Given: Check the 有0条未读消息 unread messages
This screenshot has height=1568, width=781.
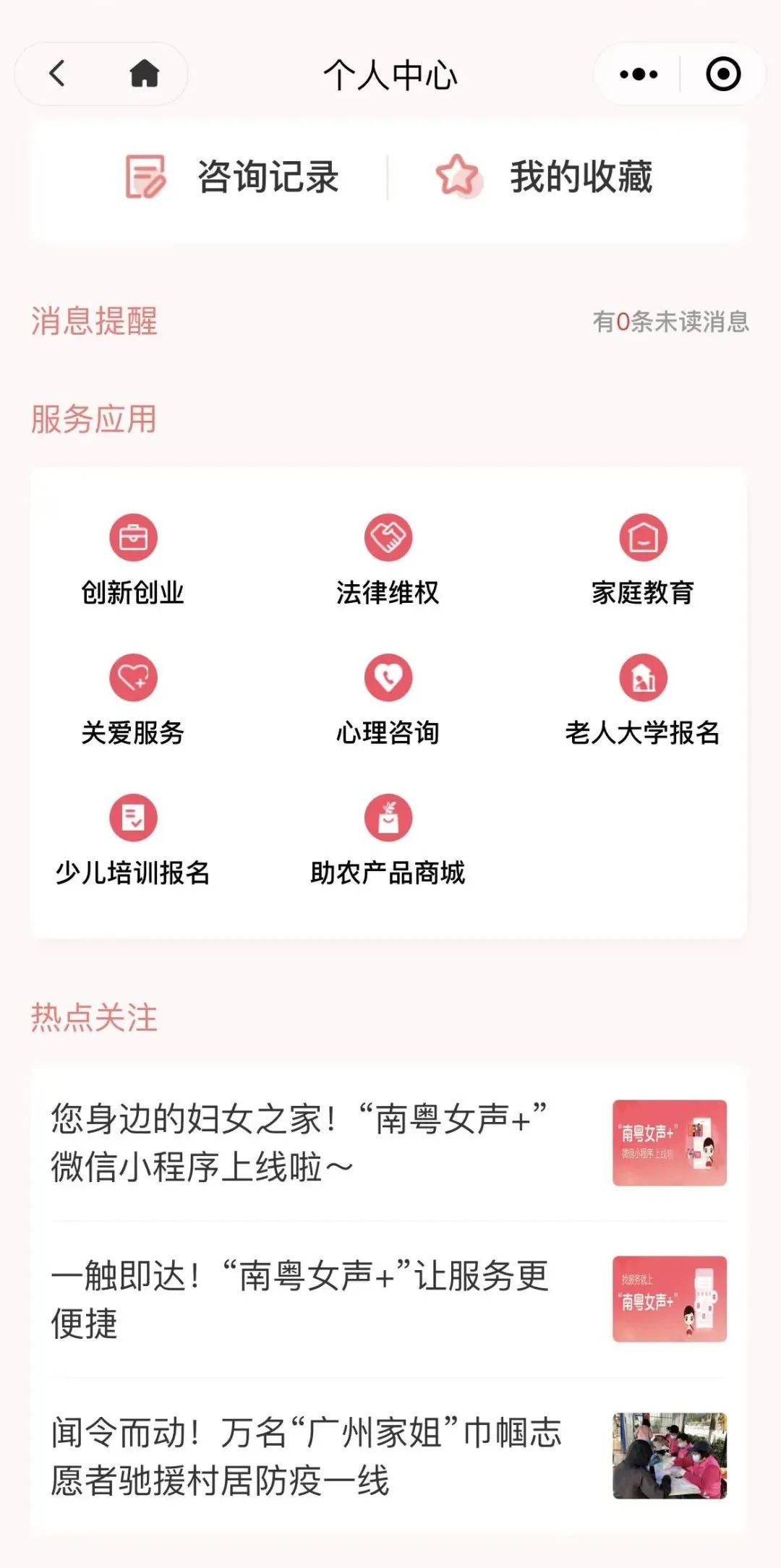Looking at the screenshot, I should [670, 322].
